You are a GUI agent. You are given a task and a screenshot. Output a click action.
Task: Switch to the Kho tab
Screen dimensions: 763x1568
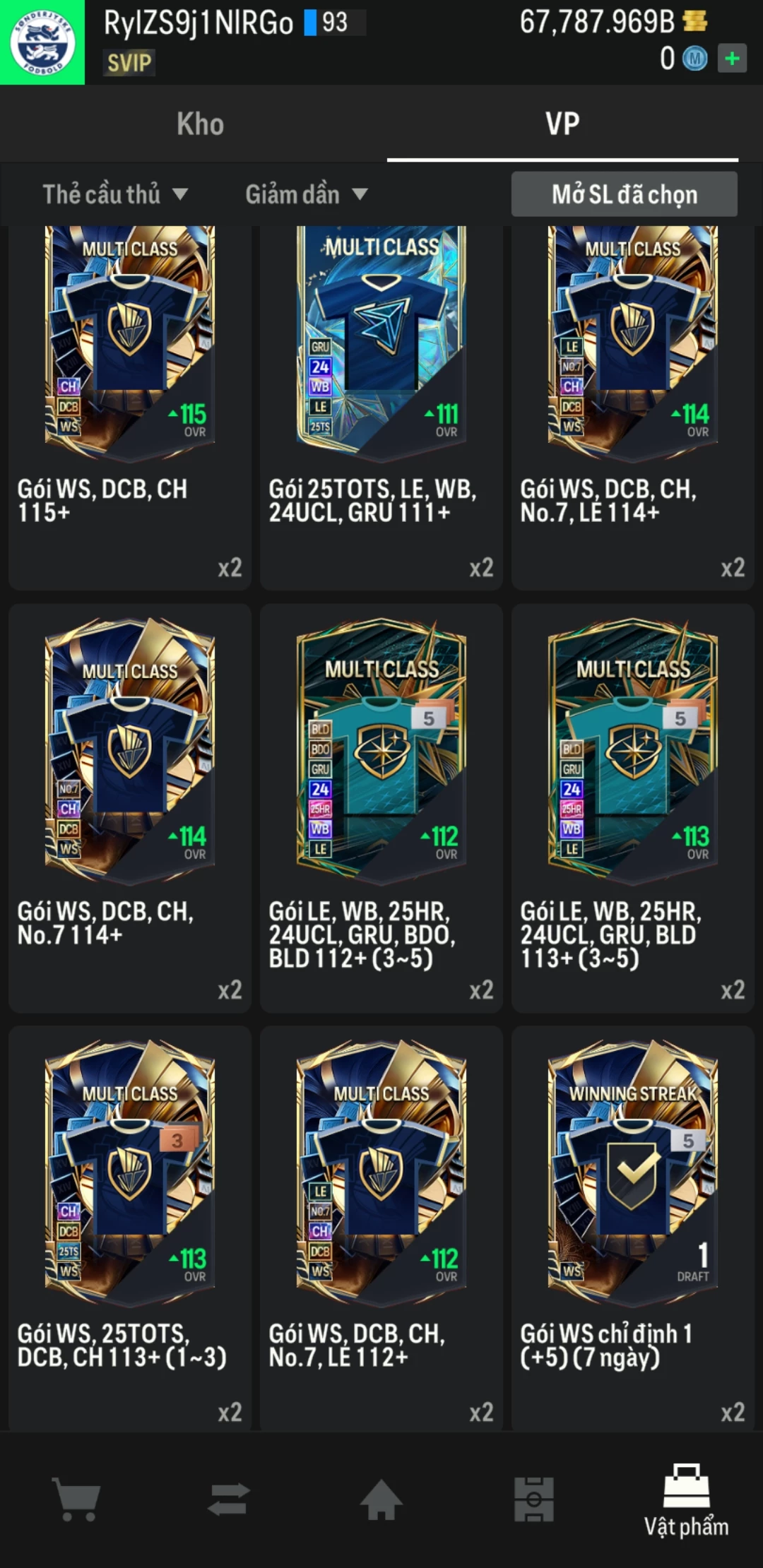[200, 124]
